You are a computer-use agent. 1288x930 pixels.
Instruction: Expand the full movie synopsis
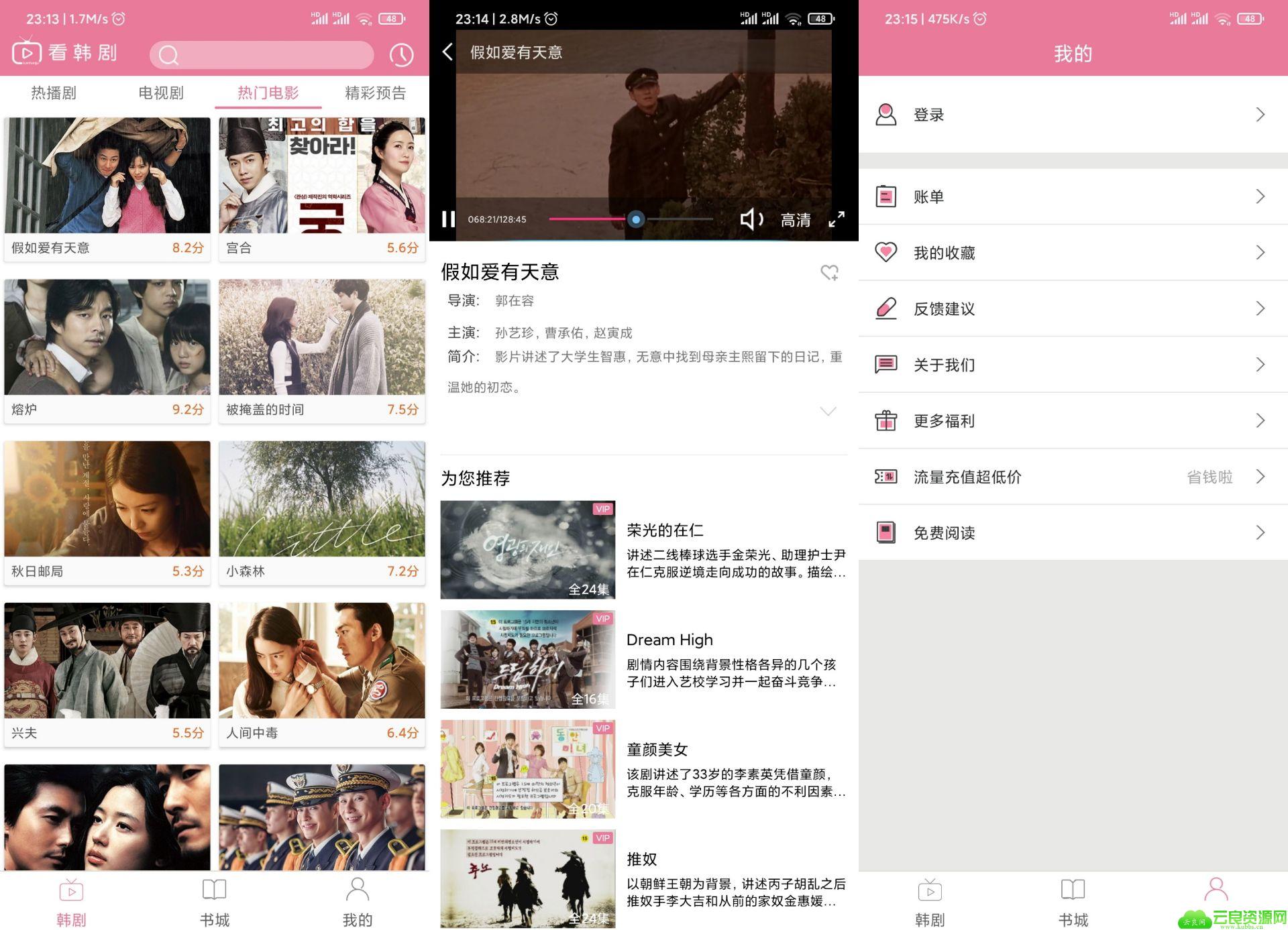[x=828, y=411]
